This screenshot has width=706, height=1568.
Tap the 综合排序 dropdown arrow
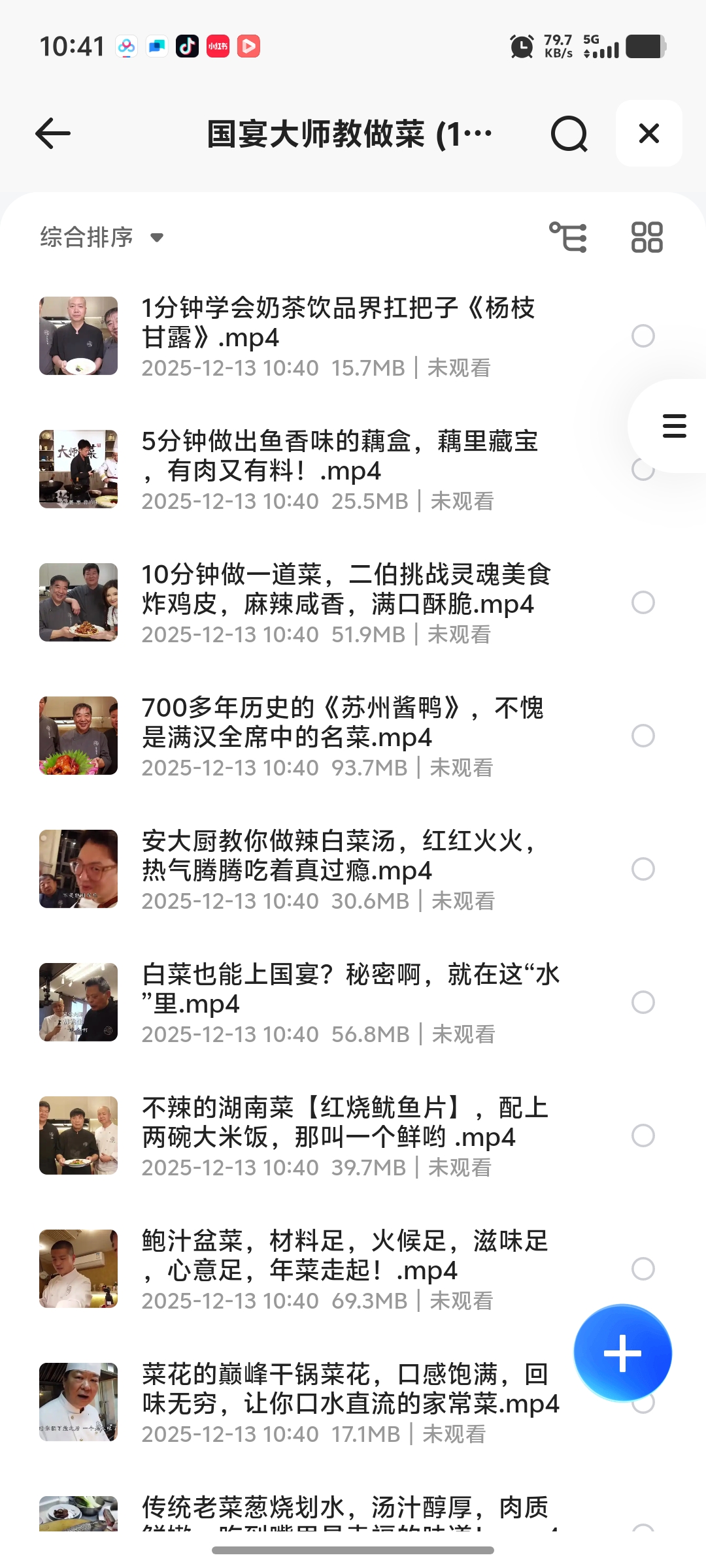[156, 237]
